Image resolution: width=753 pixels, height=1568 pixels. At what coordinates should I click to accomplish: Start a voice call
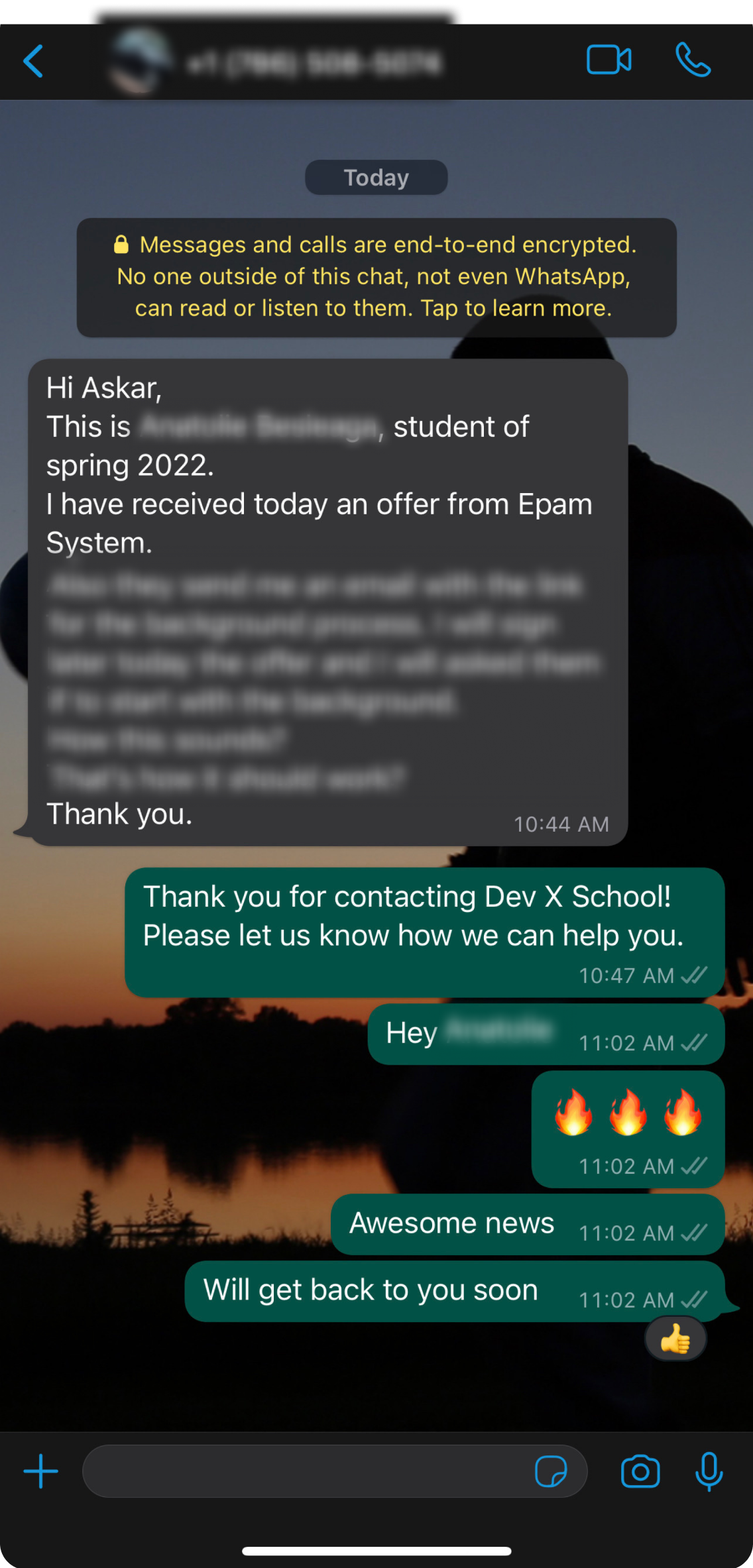click(x=693, y=60)
